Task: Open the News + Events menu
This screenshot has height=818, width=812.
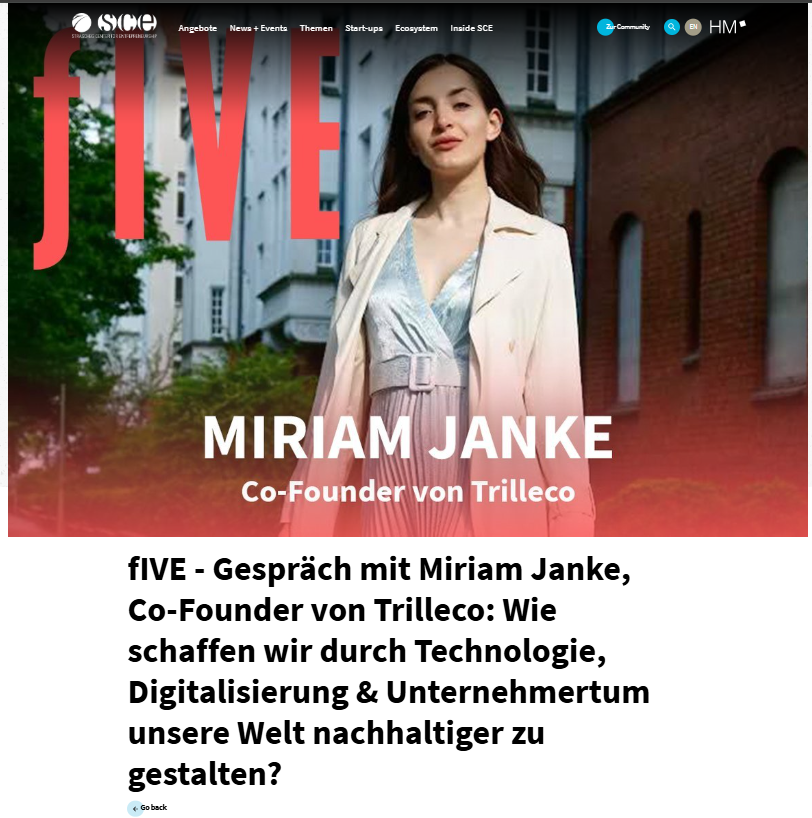Action: click(x=258, y=28)
